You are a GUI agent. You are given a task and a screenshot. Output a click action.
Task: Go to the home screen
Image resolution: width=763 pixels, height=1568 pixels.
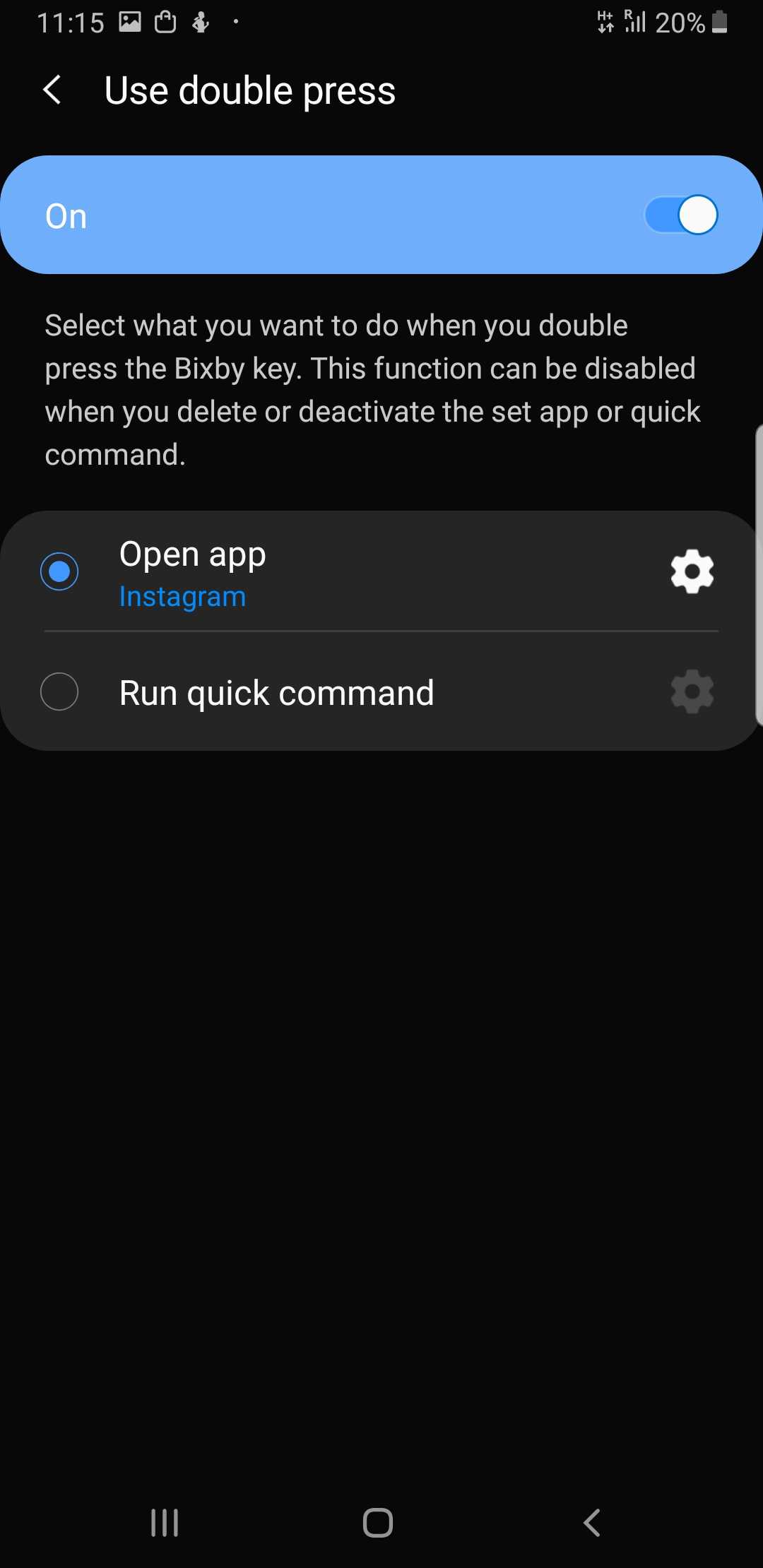[x=378, y=1523]
